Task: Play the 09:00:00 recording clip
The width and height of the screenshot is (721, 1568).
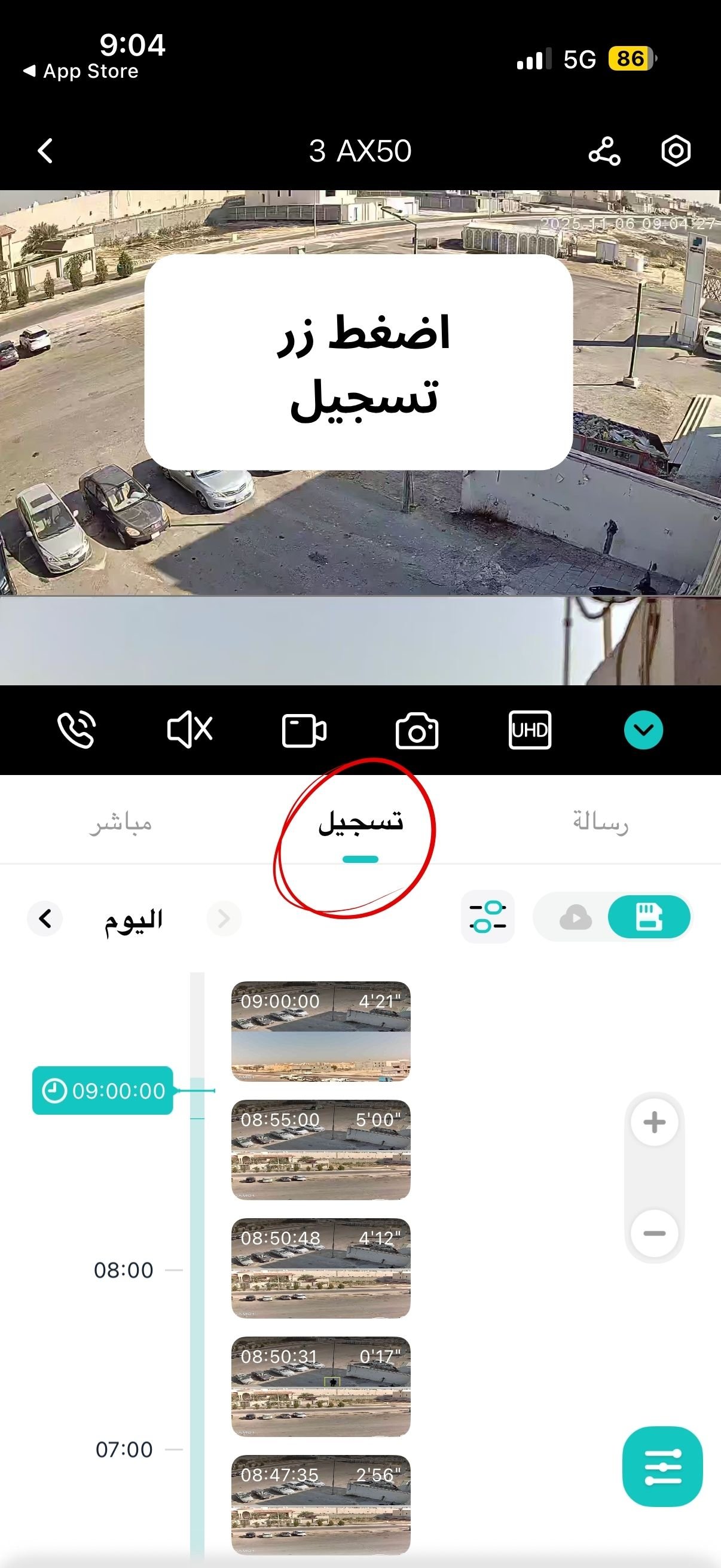Action: click(320, 1031)
